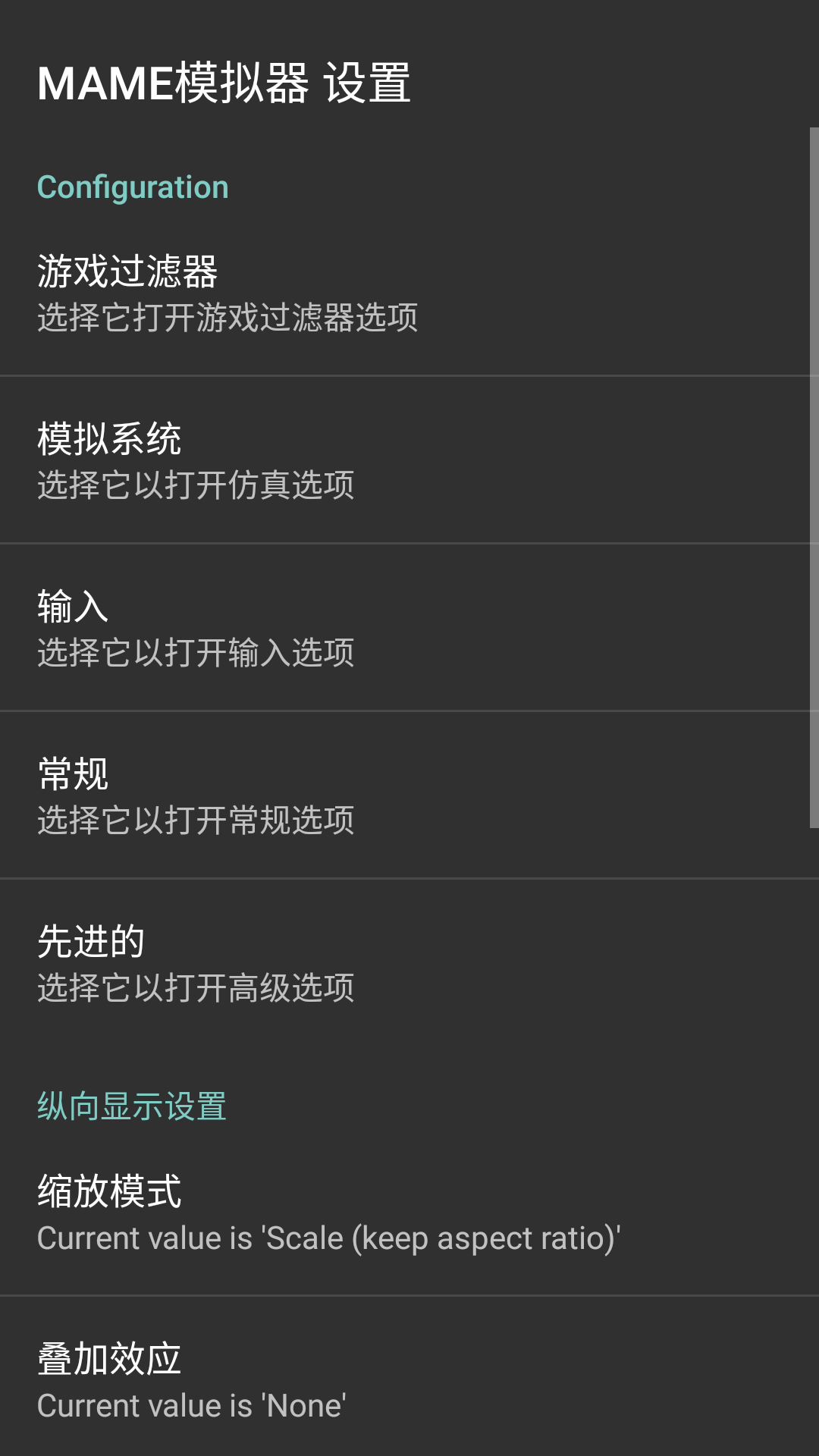Tap 选择它以打开仿真选项 description
This screenshot has width=819, height=1456.
coord(196,486)
